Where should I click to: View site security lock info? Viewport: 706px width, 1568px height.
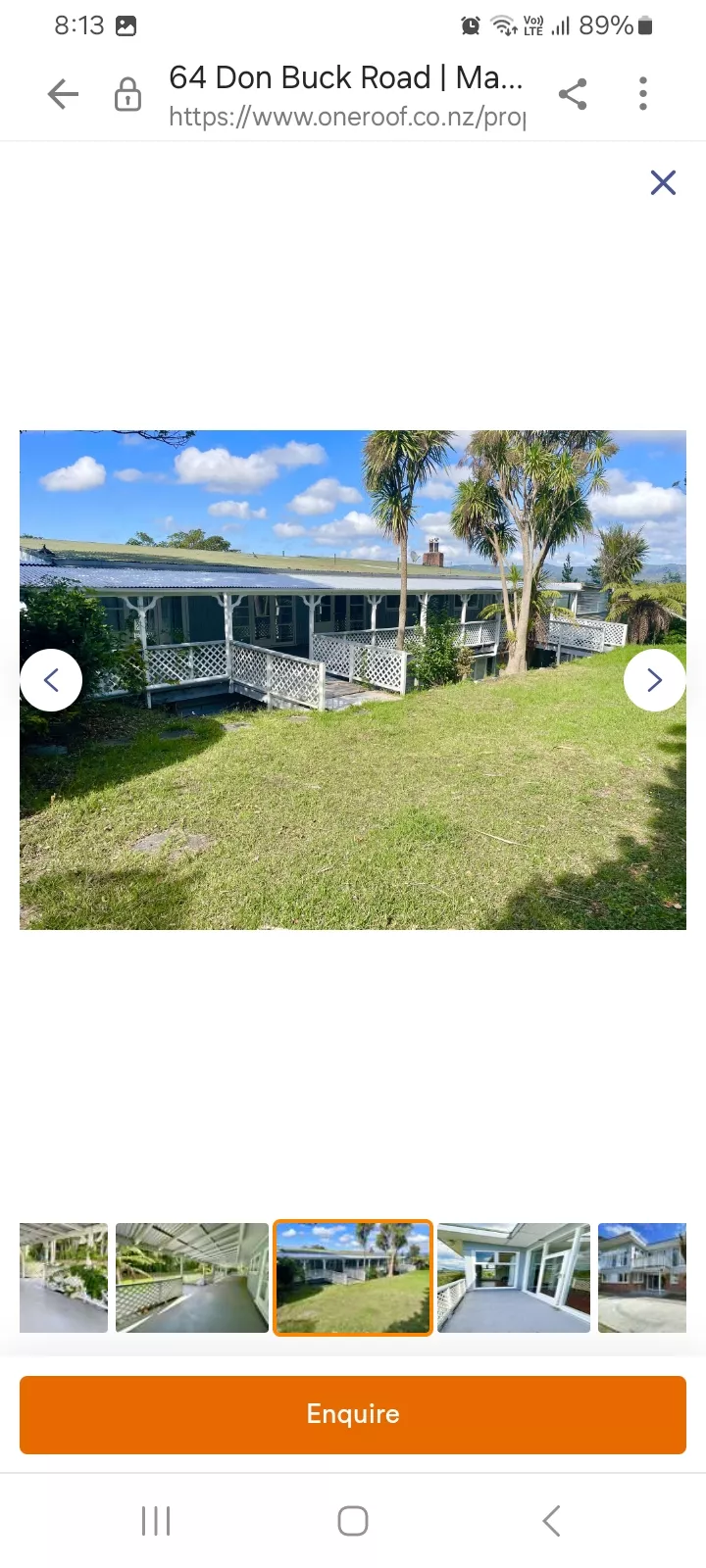(127, 95)
